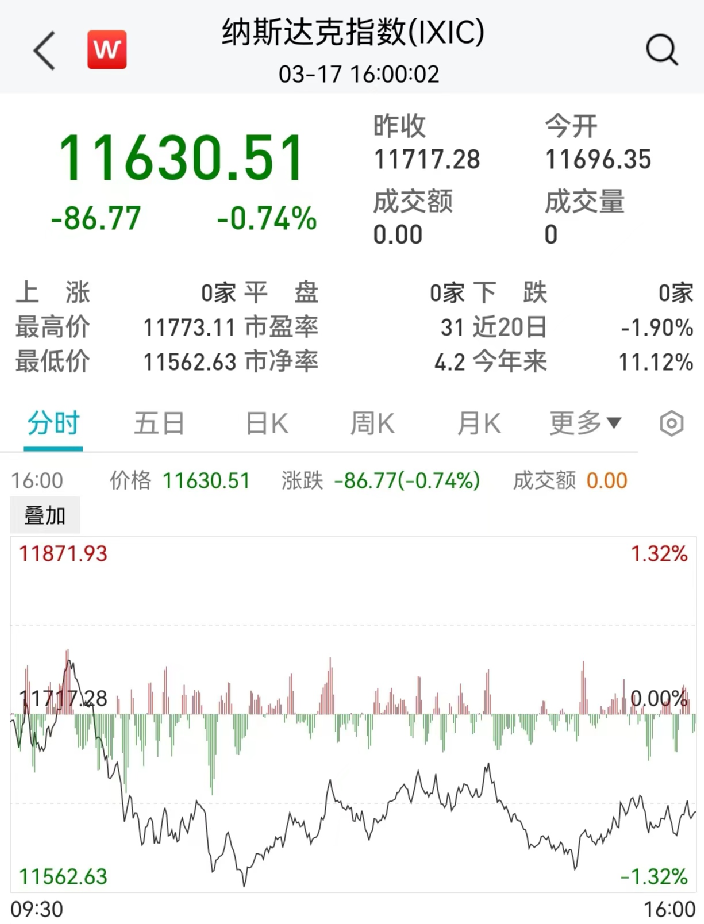Tap the 叠加 overlay button

(x=45, y=516)
